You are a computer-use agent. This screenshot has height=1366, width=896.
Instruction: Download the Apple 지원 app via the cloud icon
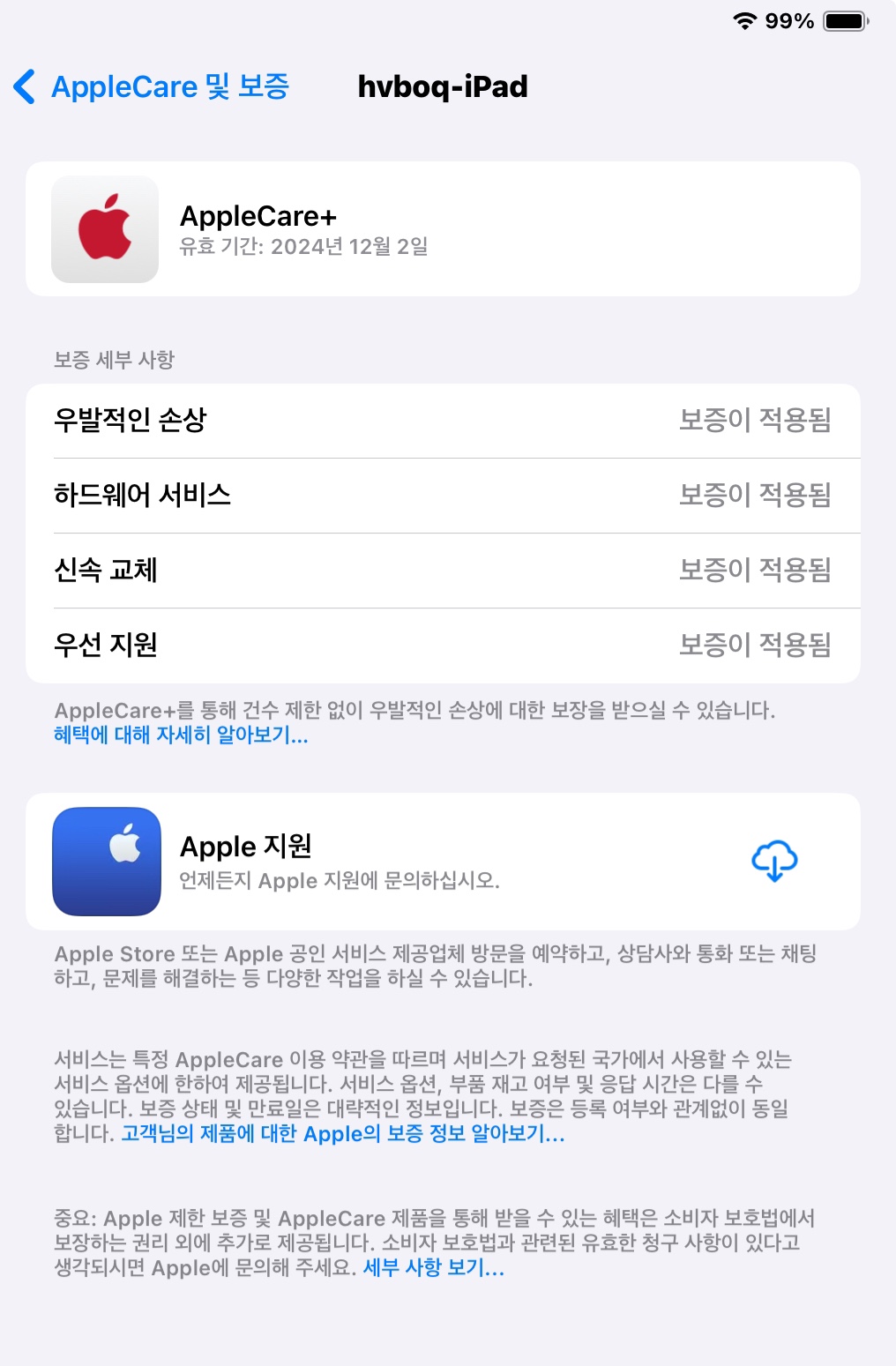[774, 861]
